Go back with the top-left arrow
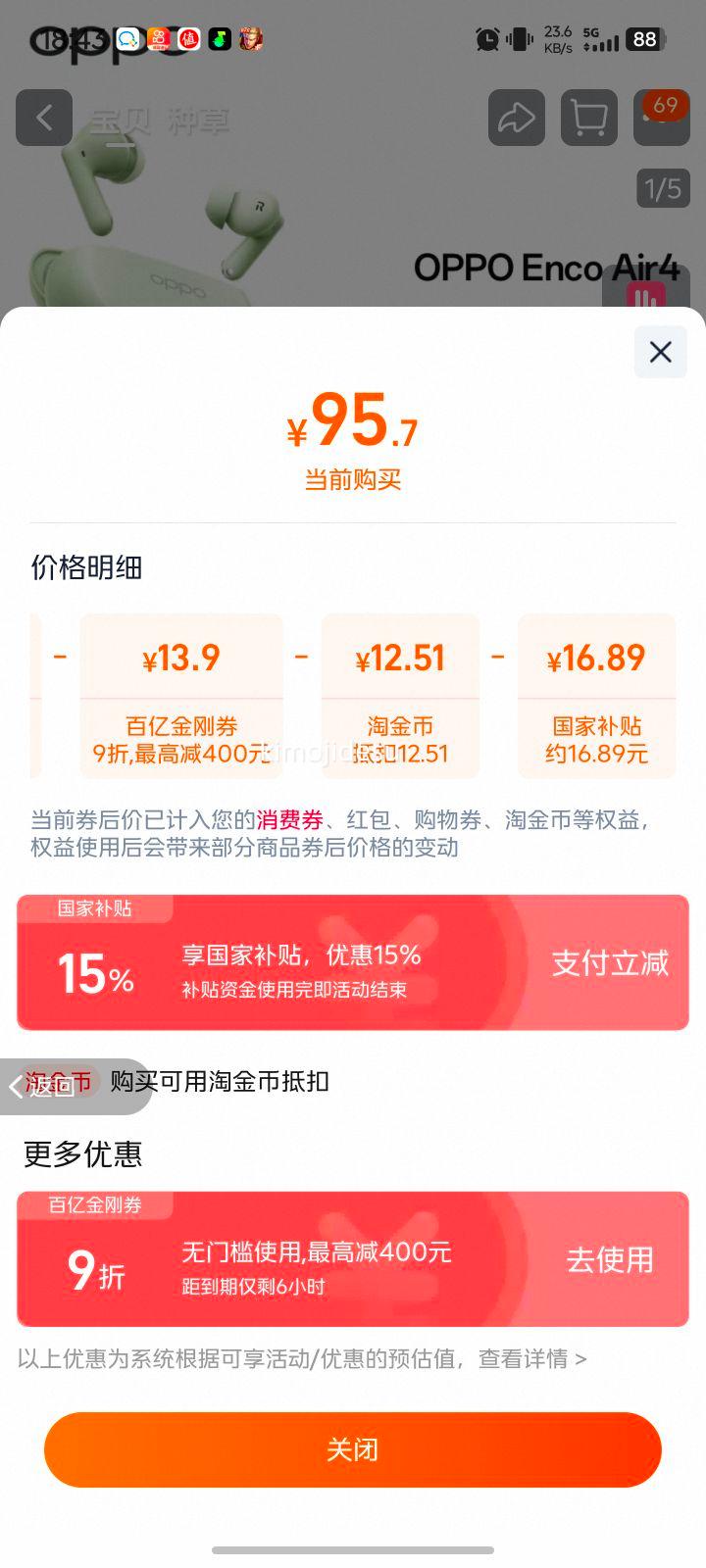Viewport: 706px width, 1568px height. [x=44, y=119]
